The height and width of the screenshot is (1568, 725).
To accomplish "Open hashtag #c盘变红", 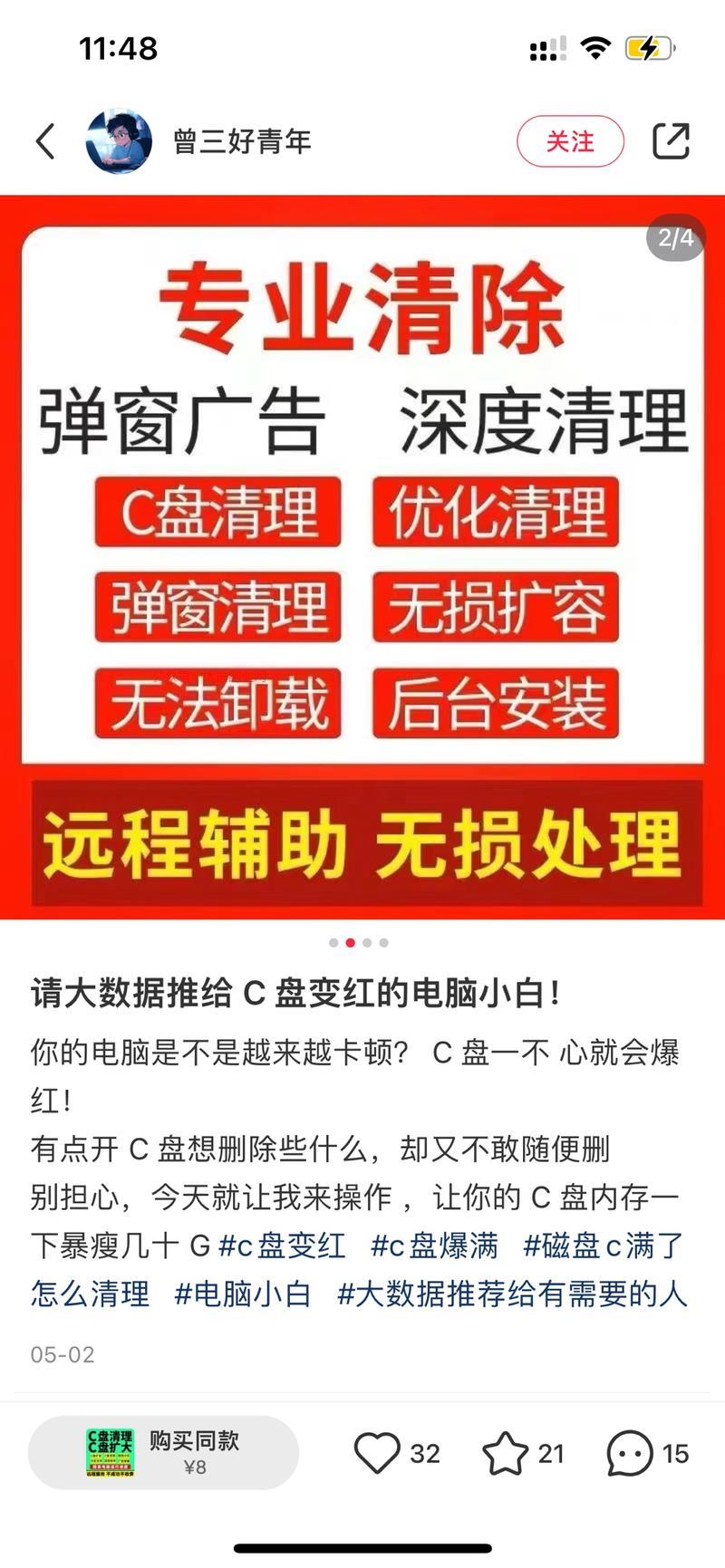I will tap(282, 1246).
